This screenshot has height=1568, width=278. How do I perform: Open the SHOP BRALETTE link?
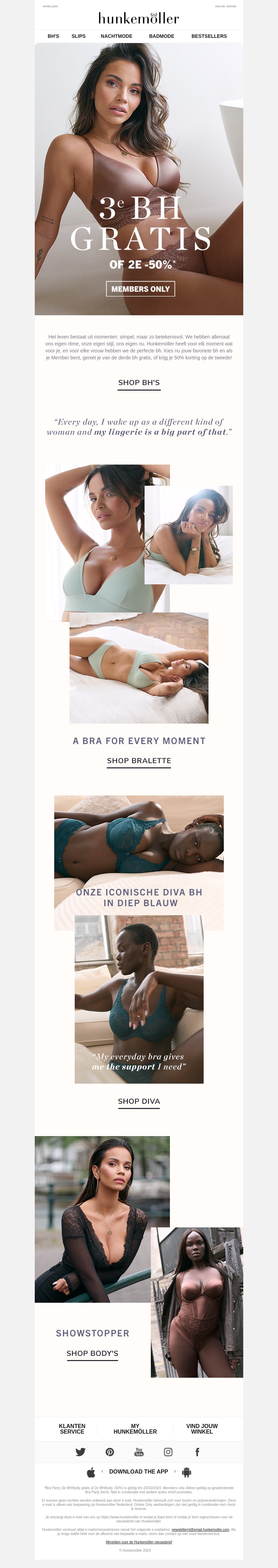(x=139, y=760)
